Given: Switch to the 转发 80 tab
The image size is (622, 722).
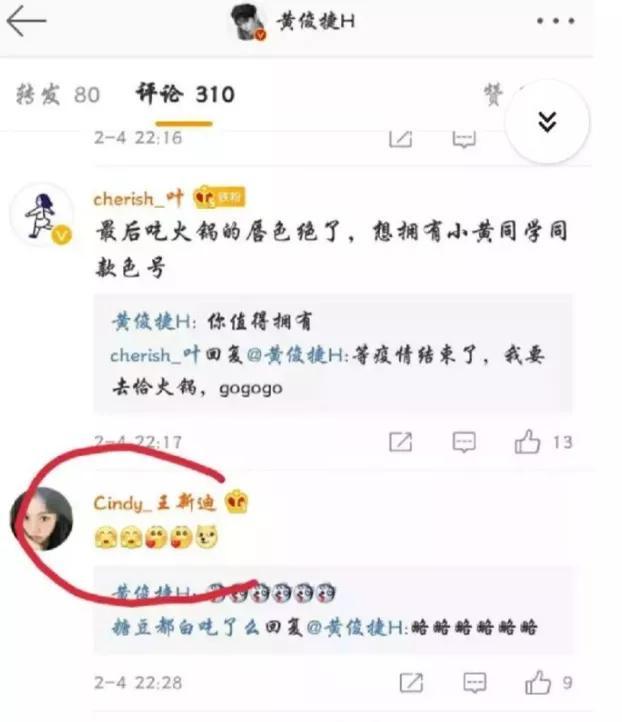Looking at the screenshot, I should tap(57, 95).
